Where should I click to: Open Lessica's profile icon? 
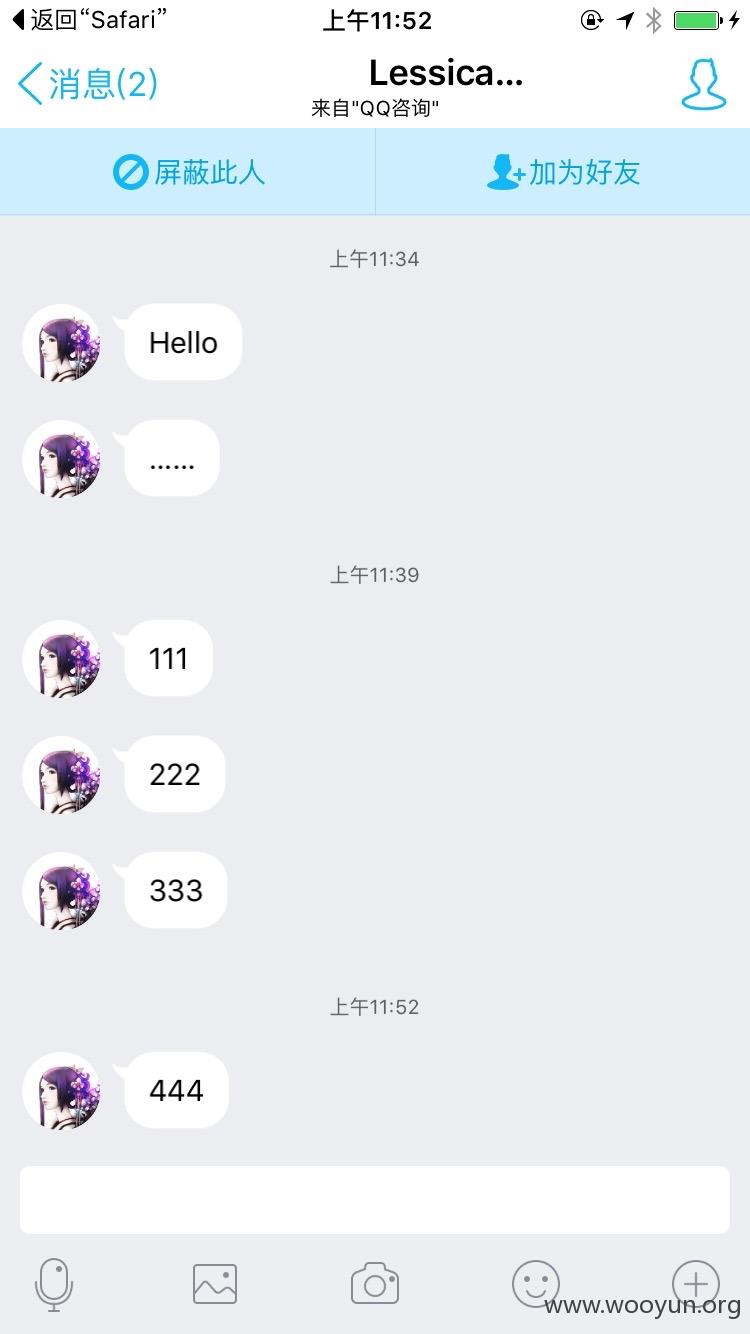703,84
